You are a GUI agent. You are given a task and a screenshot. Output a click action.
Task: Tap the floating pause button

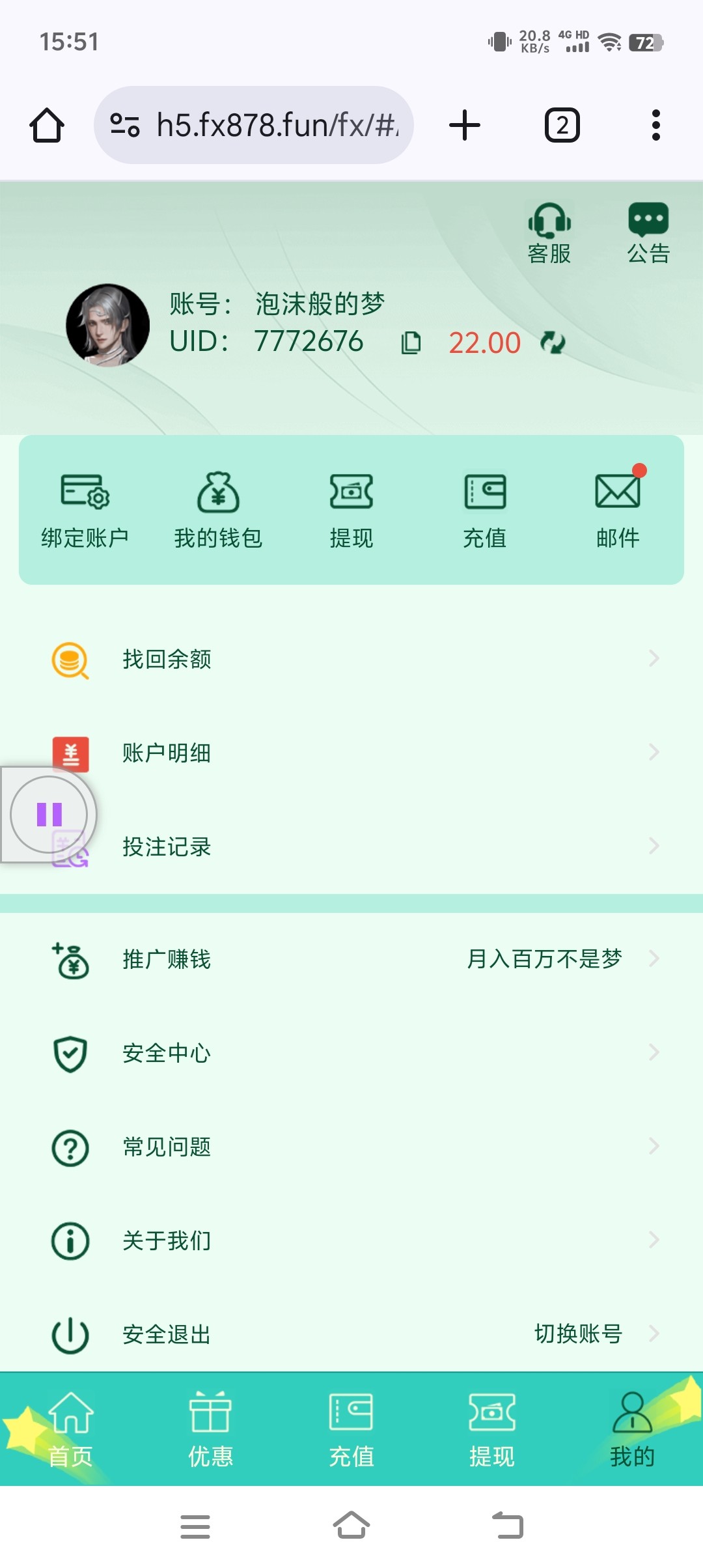click(49, 814)
